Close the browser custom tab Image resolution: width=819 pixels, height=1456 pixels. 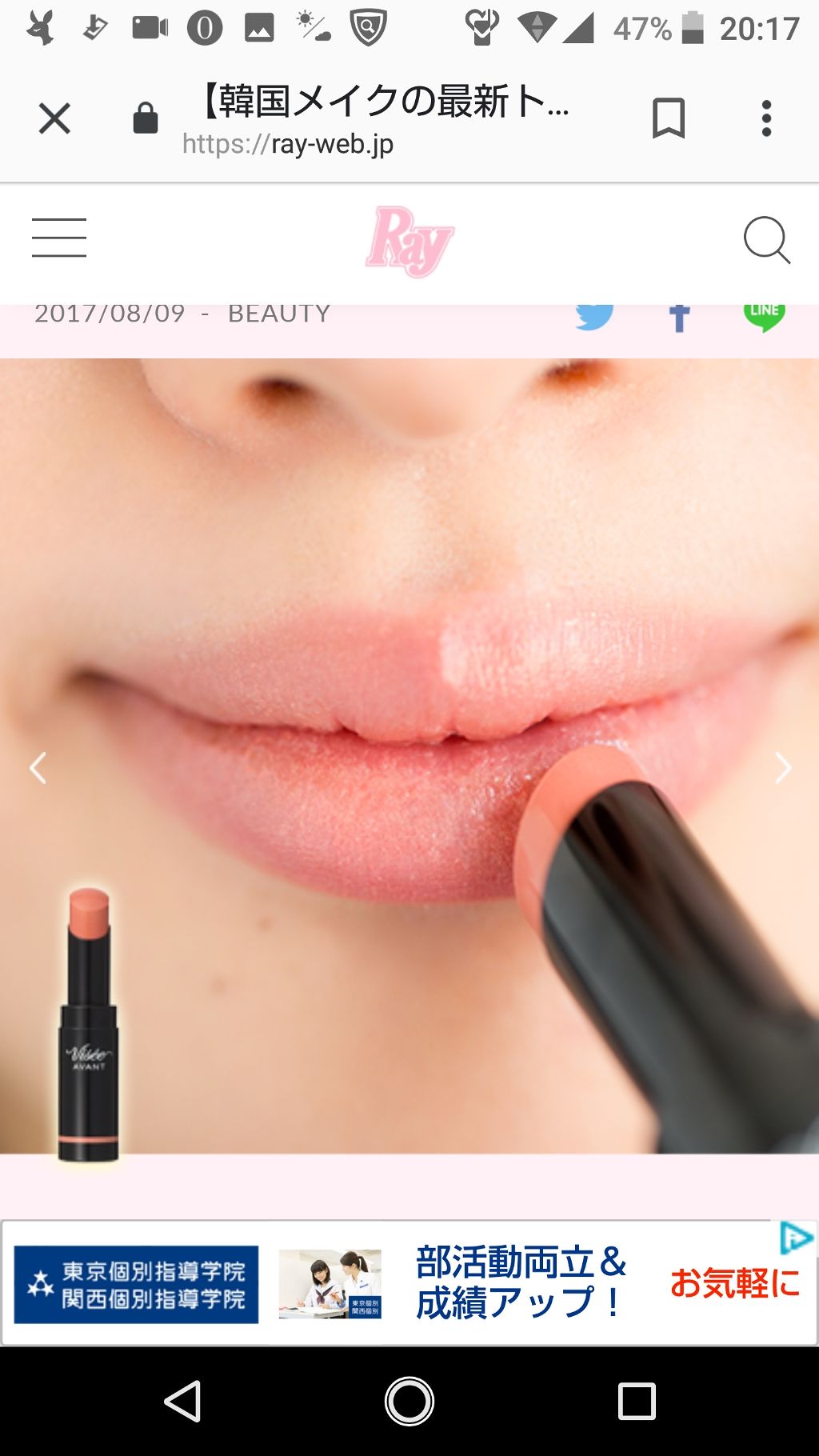[x=54, y=118]
